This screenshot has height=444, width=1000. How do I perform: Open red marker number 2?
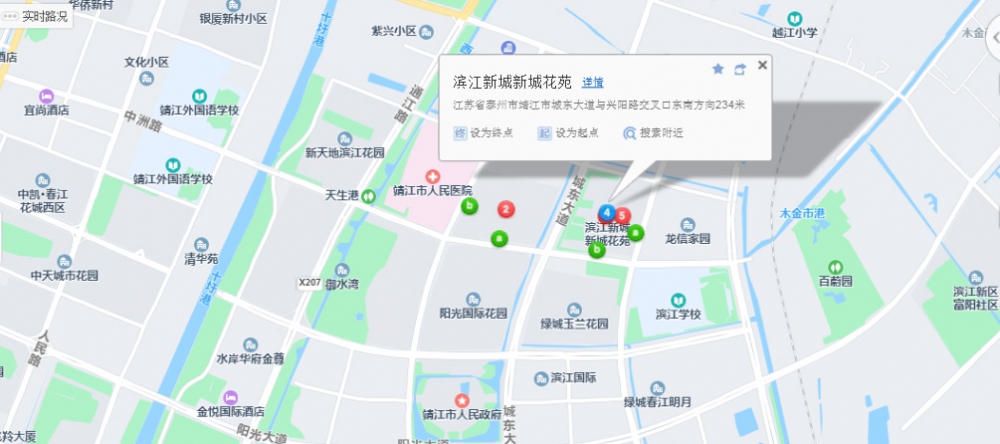click(506, 209)
